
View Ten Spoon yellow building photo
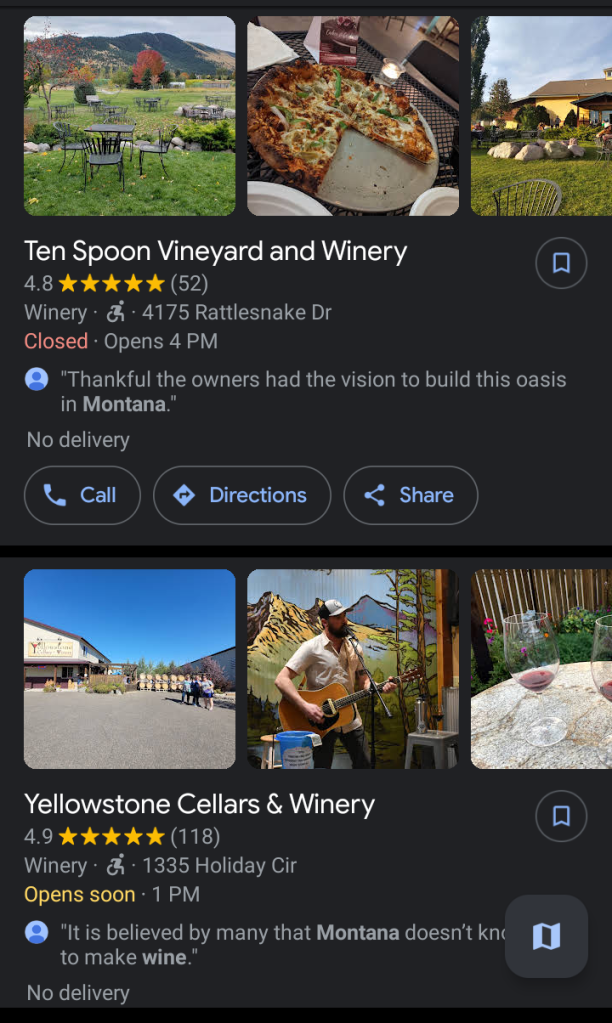pos(541,116)
